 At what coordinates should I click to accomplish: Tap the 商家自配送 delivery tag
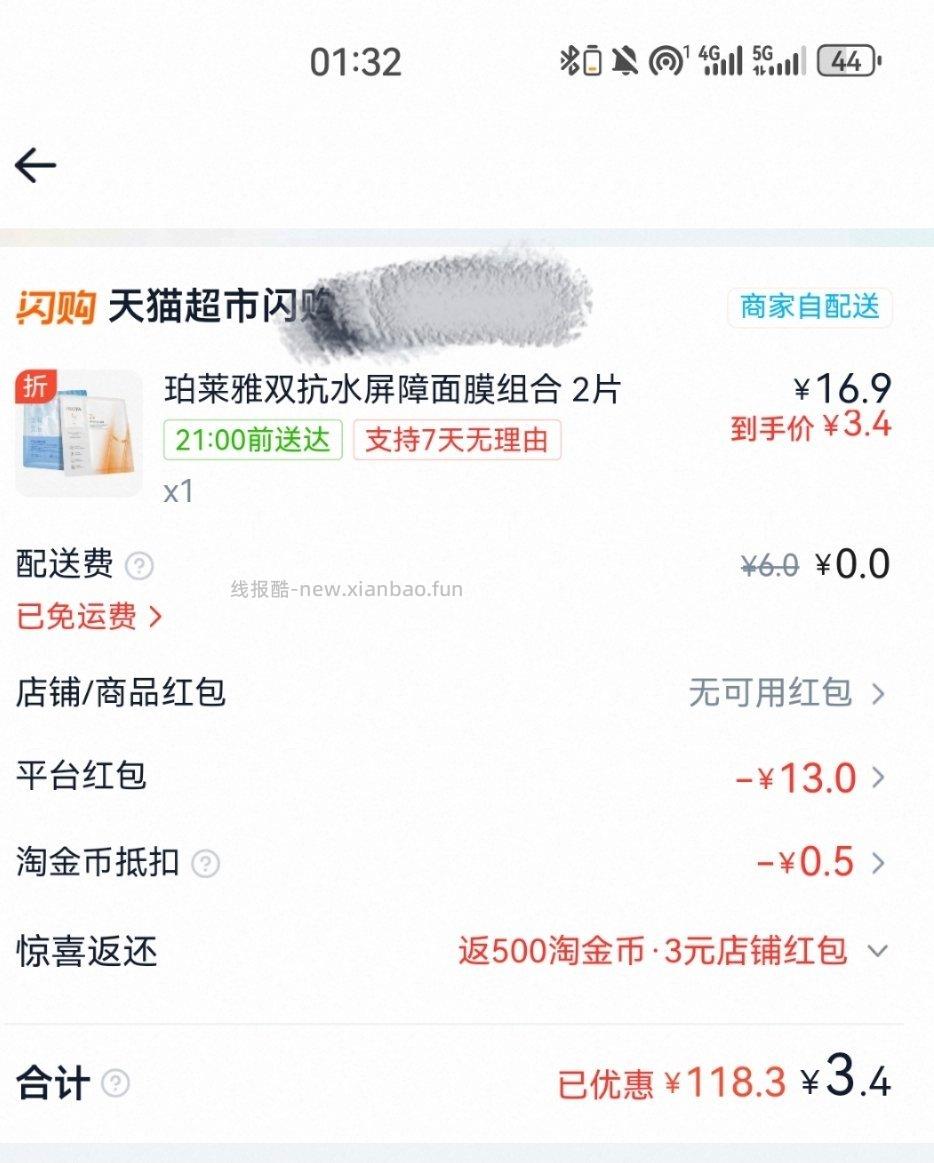(810, 307)
